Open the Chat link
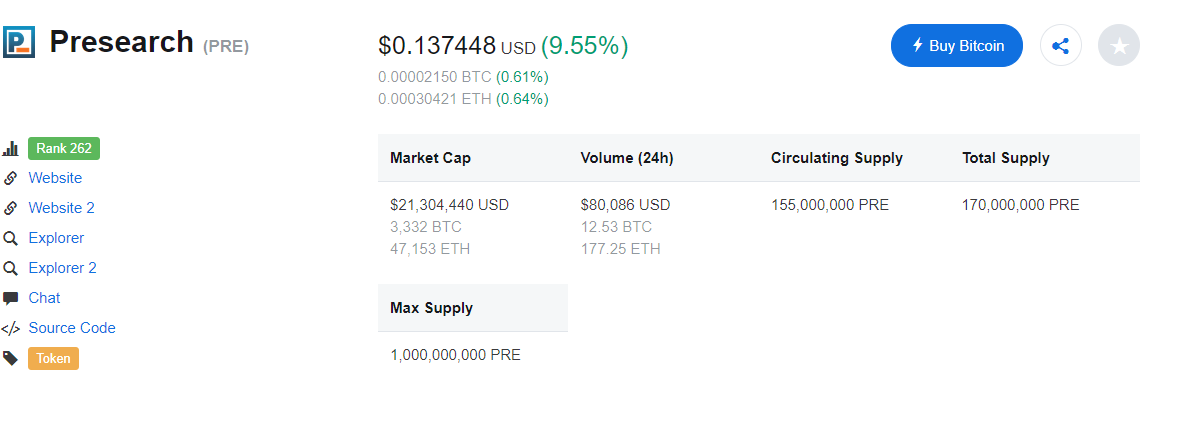The width and height of the screenshot is (1185, 423). (x=44, y=298)
